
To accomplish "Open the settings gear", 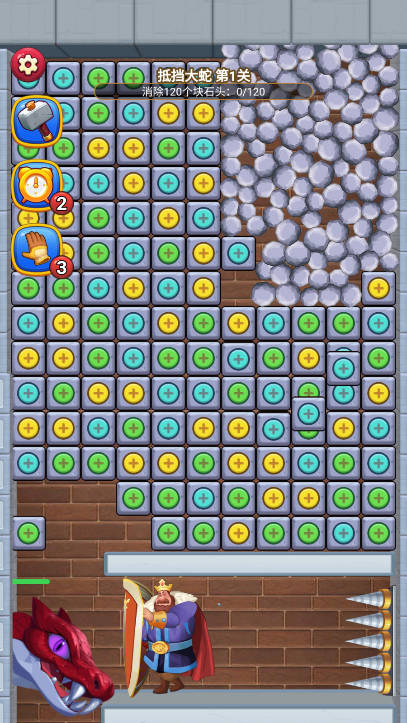I will [28, 65].
